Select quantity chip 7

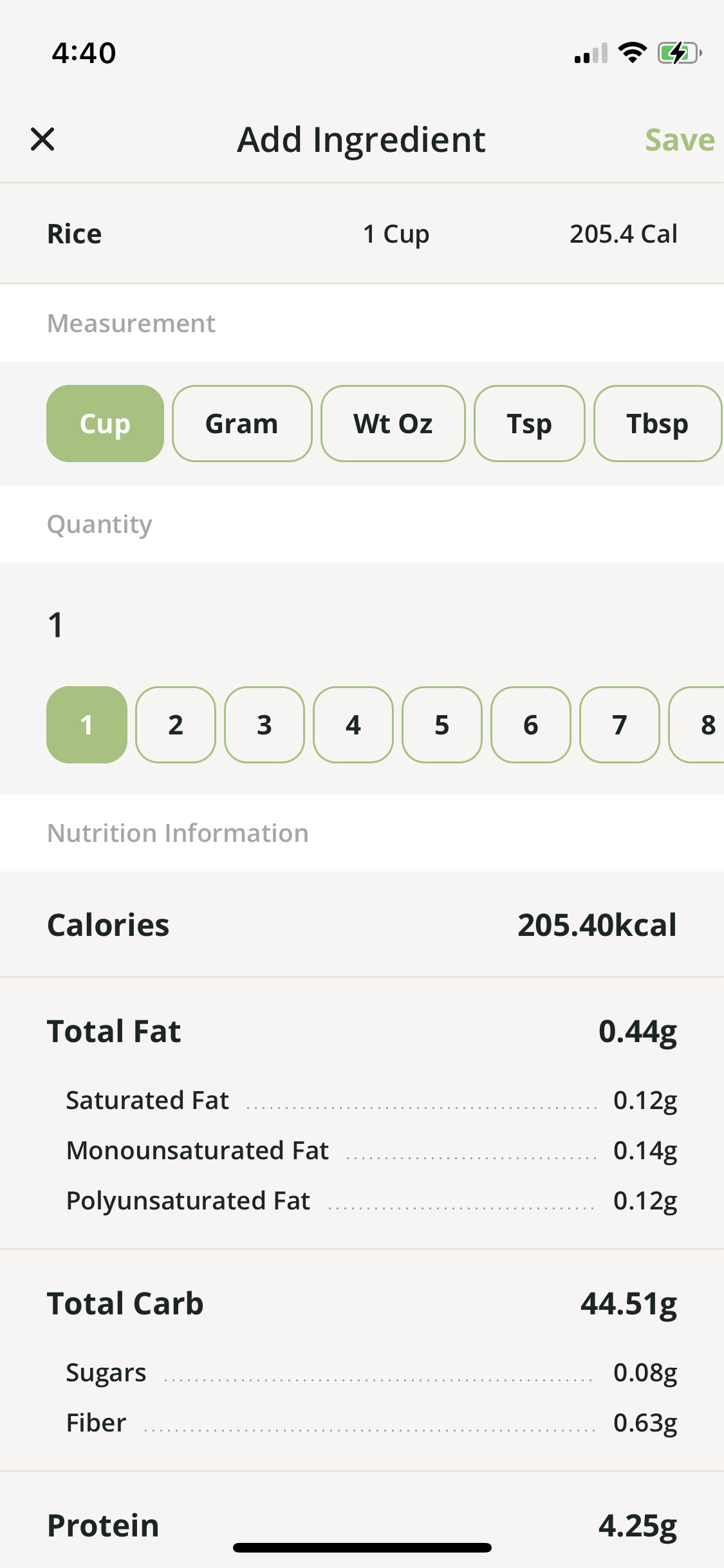coord(620,725)
